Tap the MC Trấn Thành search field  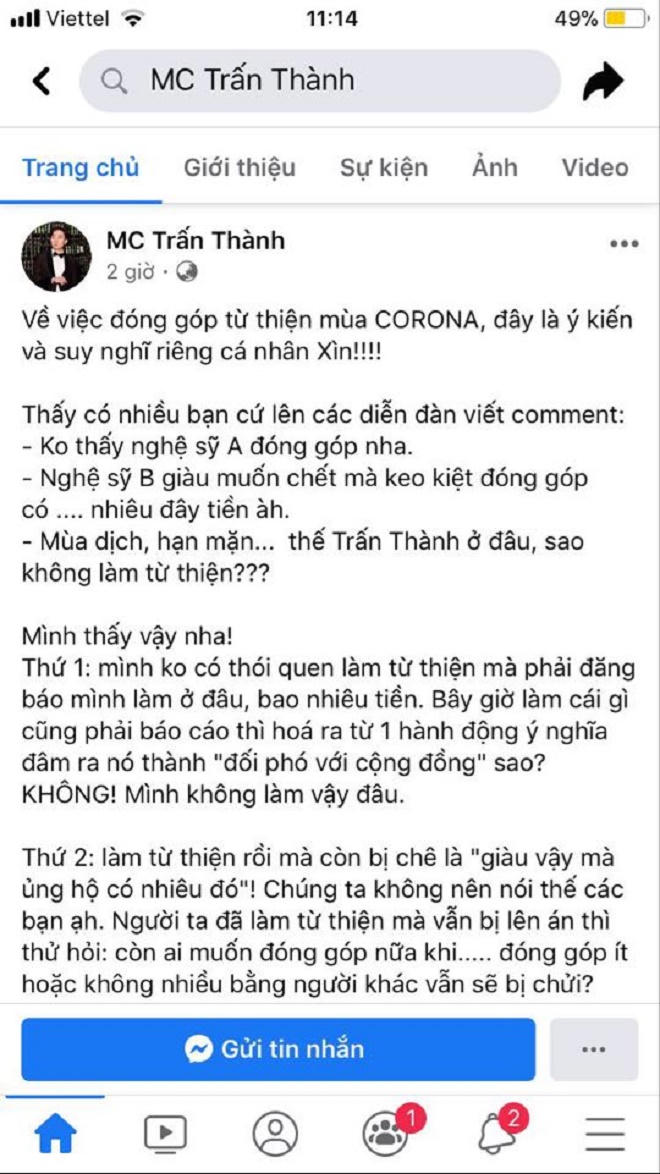click(320, 81)
